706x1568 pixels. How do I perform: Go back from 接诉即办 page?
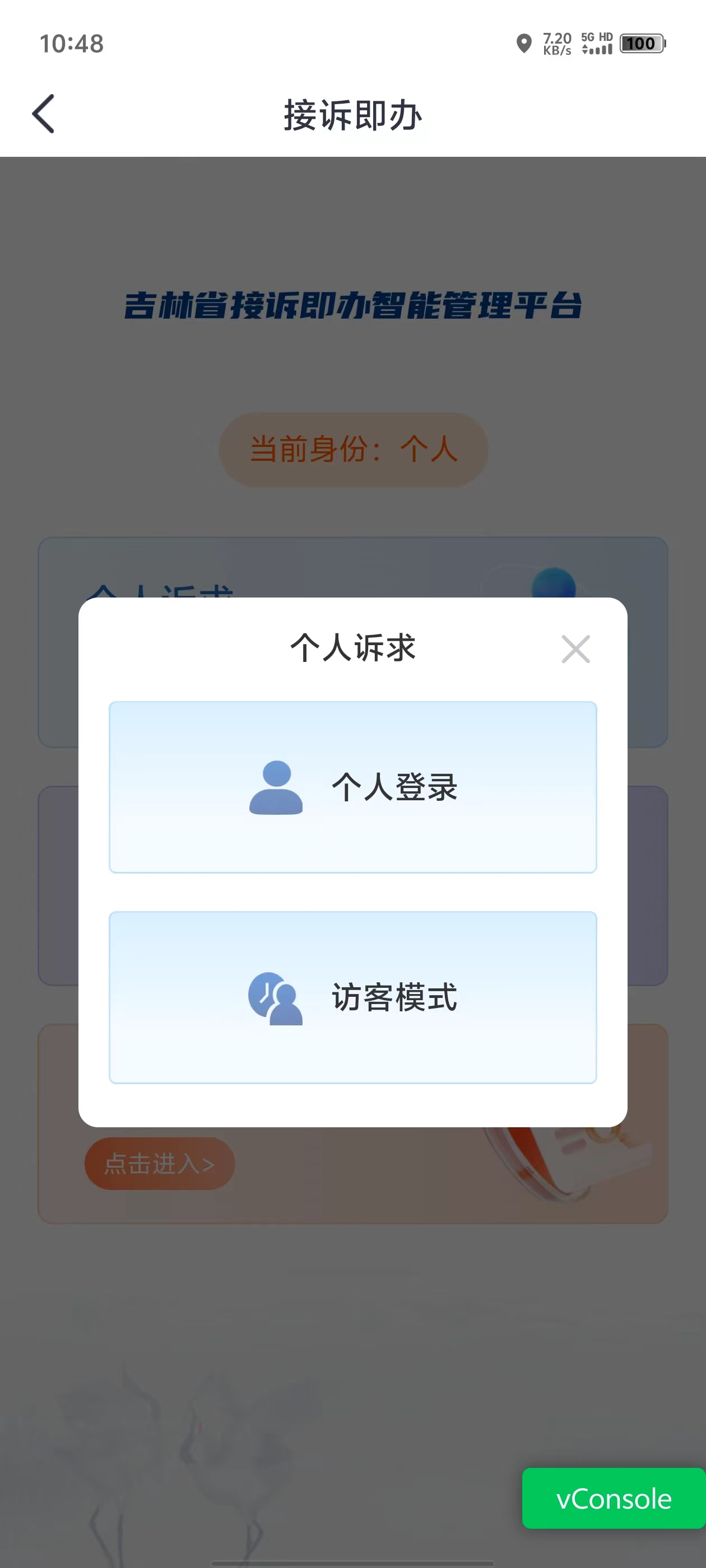pos(43,114)
